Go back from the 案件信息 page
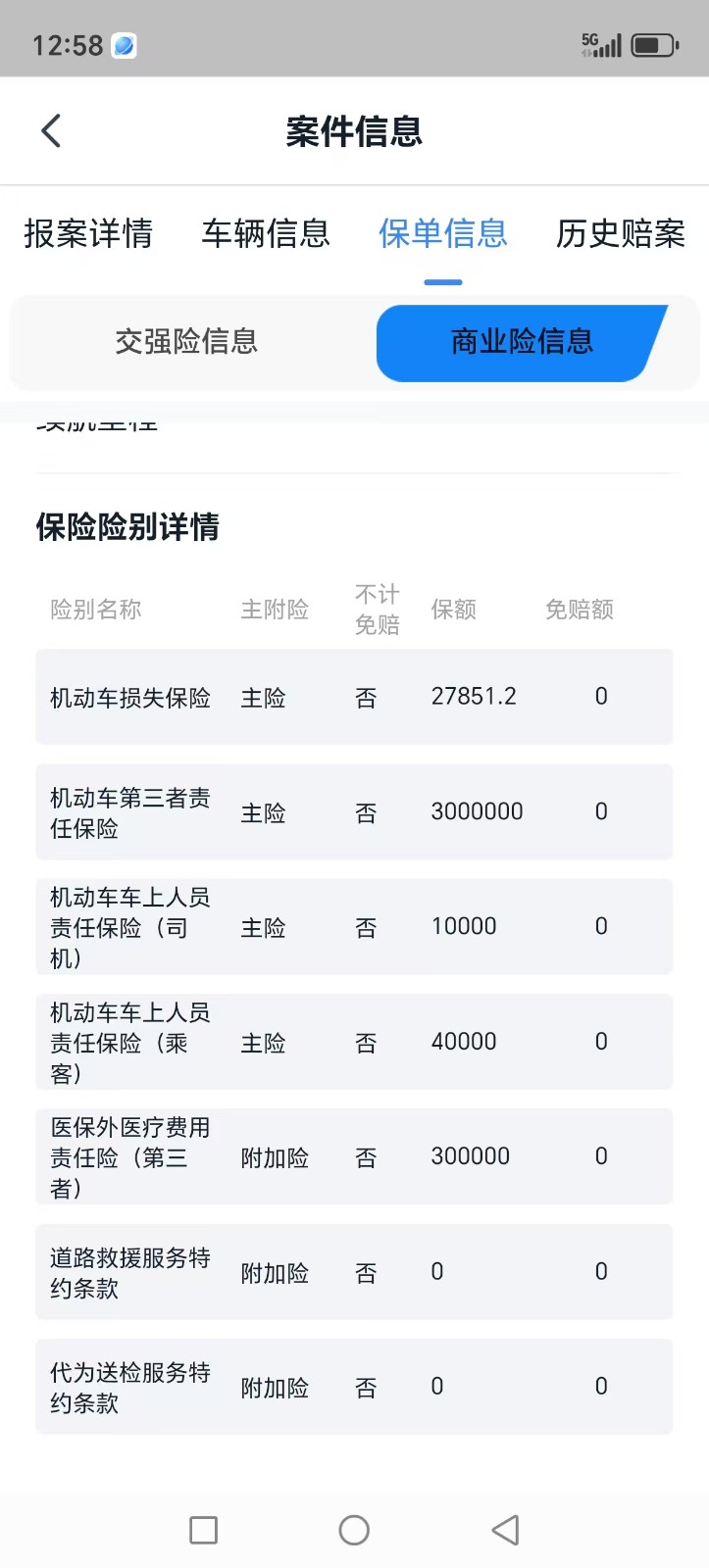 click(x=51, y=130)
